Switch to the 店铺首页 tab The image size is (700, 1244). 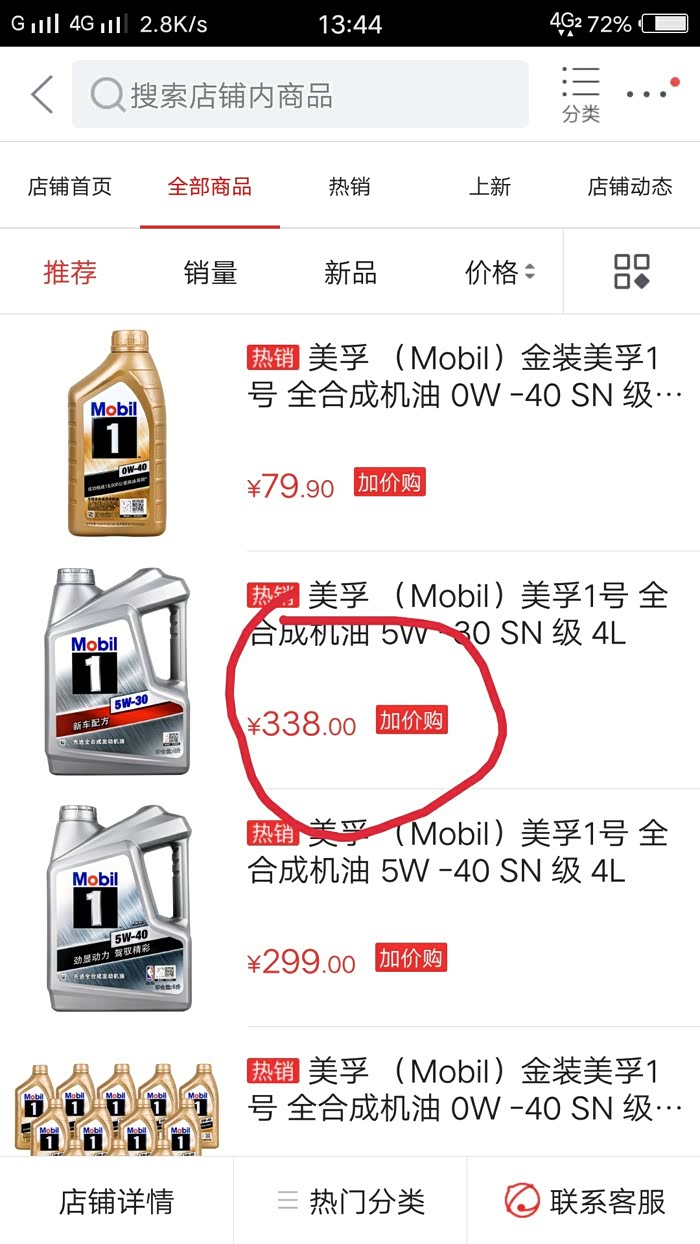click(x=70, y=186)
